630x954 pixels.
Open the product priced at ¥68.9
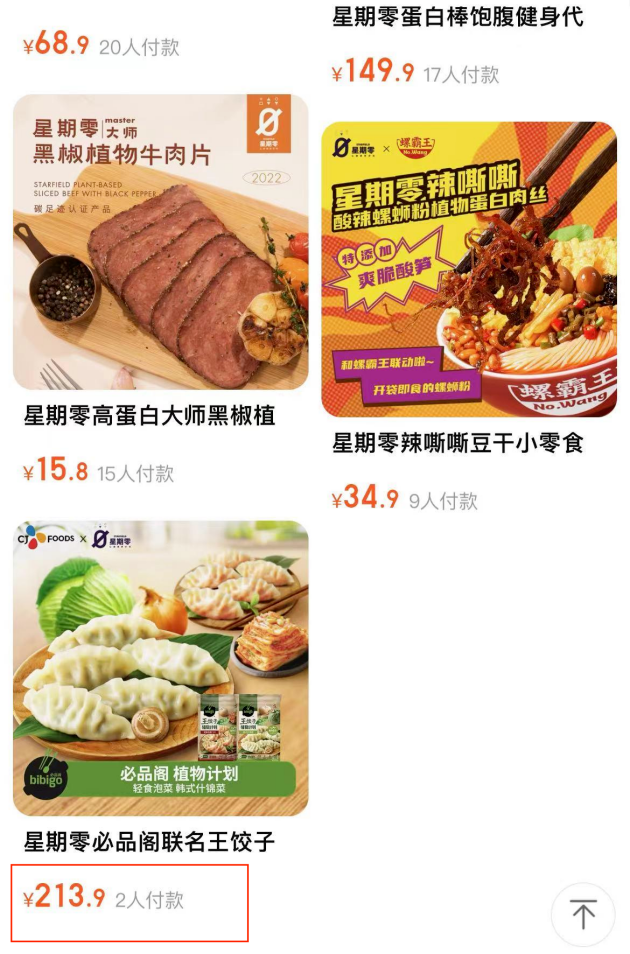[57, 45]
